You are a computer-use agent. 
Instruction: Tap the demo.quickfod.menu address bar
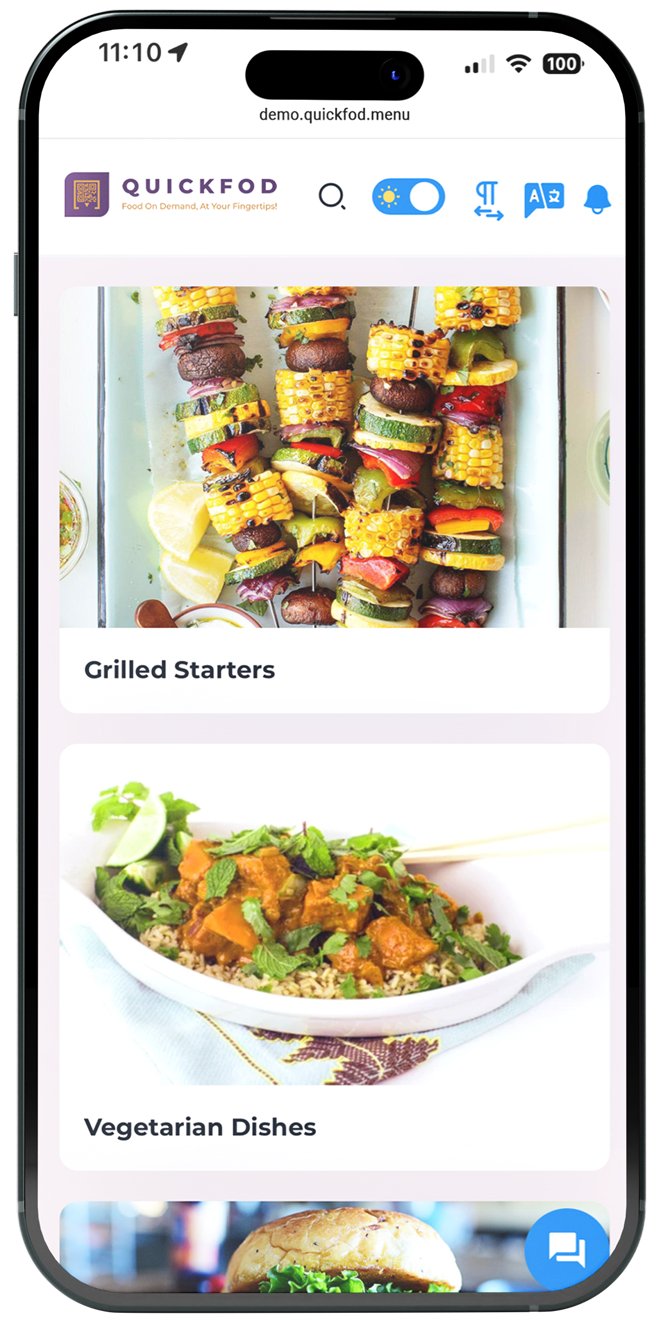pyautogui.click(x=334, y=114)
